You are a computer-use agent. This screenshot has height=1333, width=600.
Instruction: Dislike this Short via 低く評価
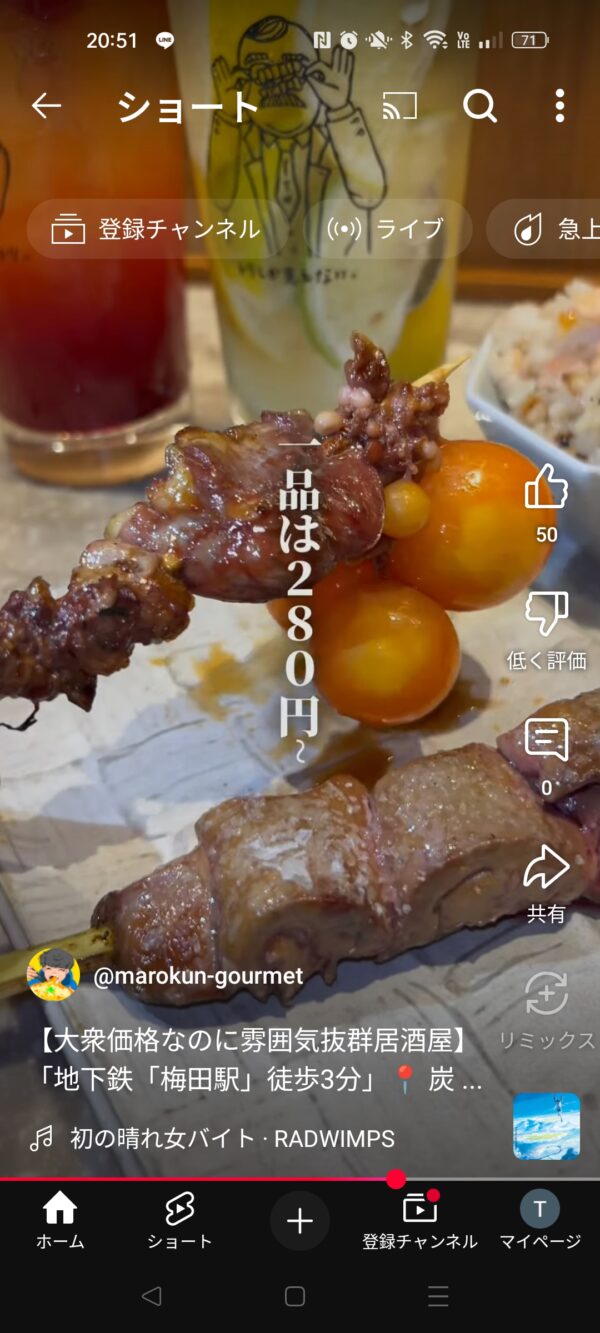tap(546, 615)
